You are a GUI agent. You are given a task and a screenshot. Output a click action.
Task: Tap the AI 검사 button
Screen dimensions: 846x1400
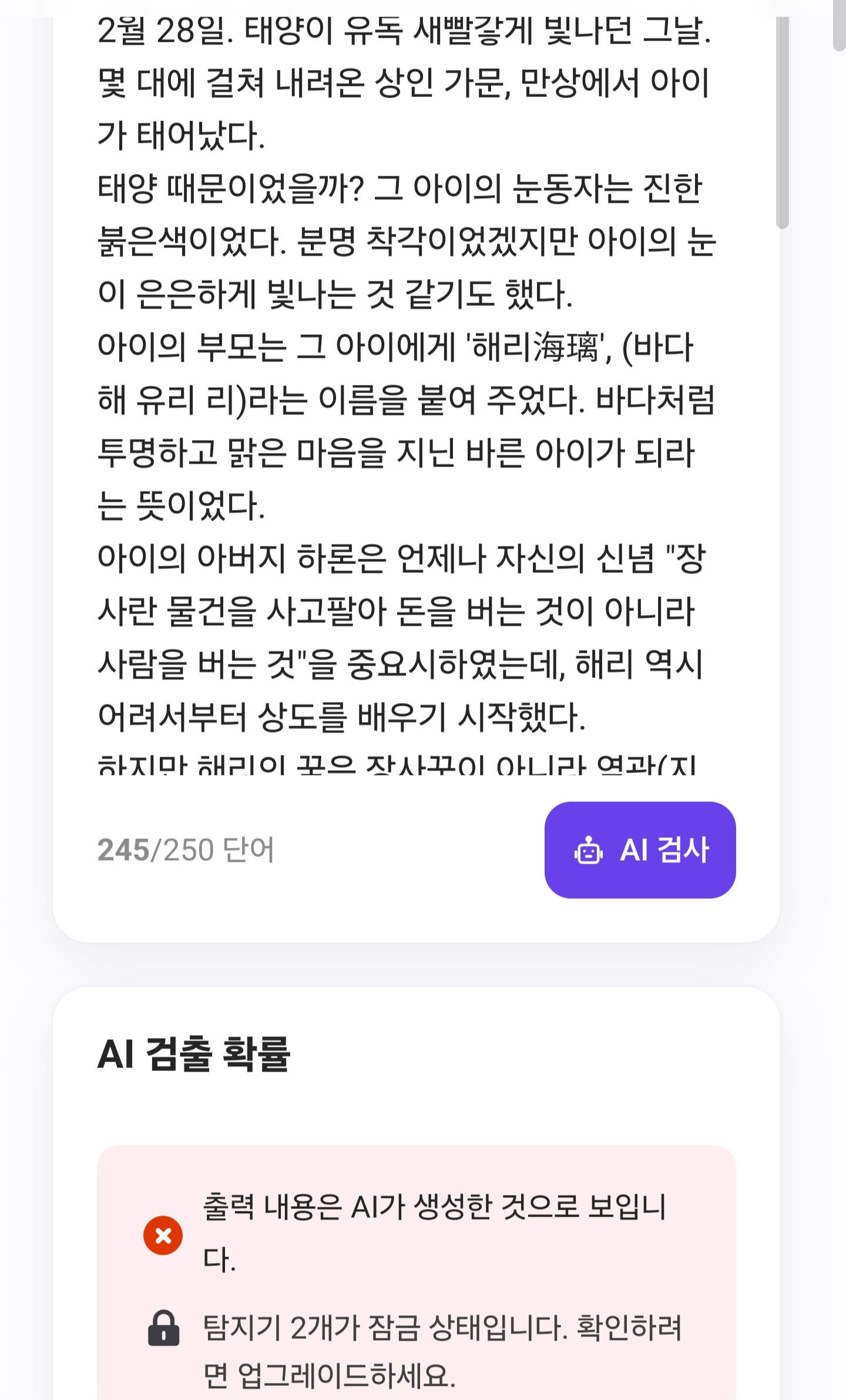pyautogui.click(x=640, y=850)
